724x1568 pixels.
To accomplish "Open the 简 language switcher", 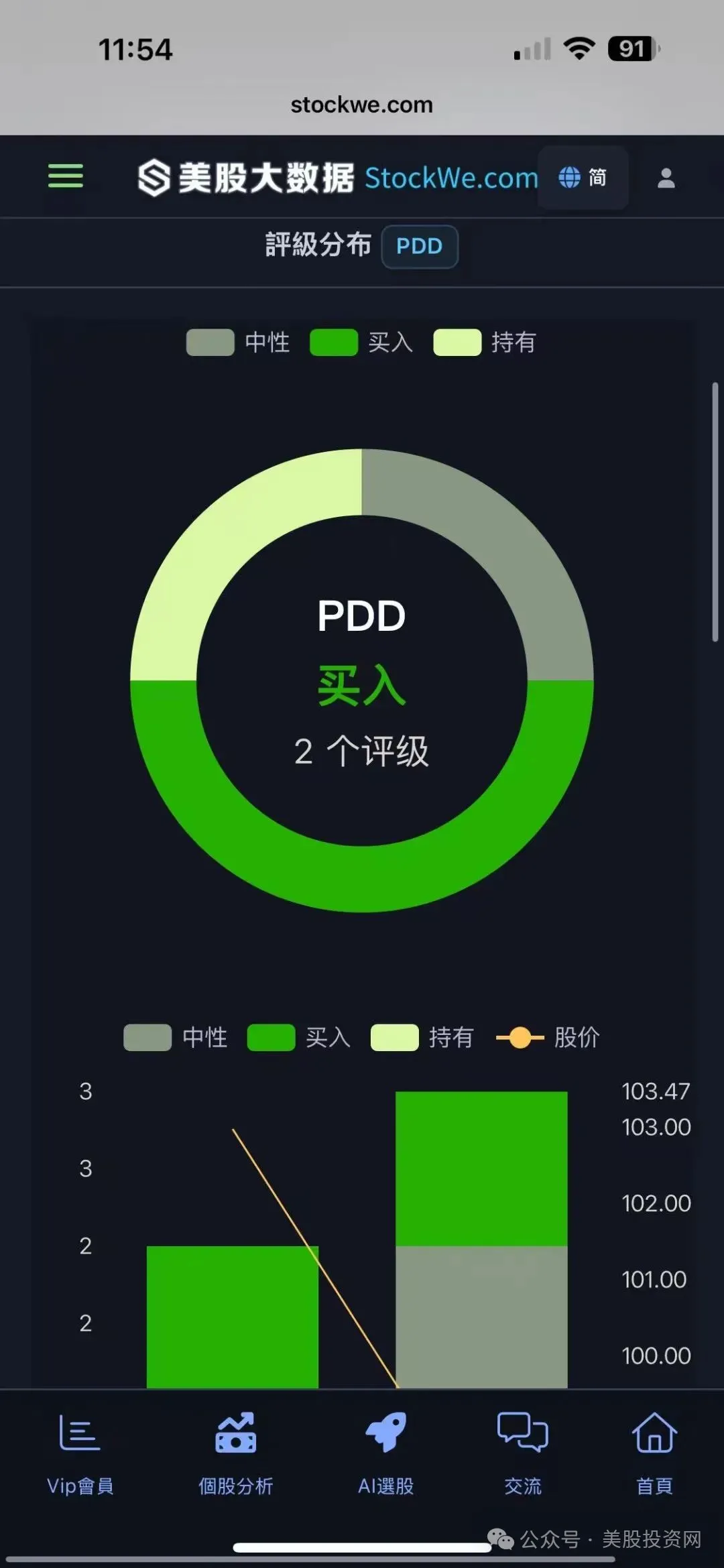I will point(583,178).
